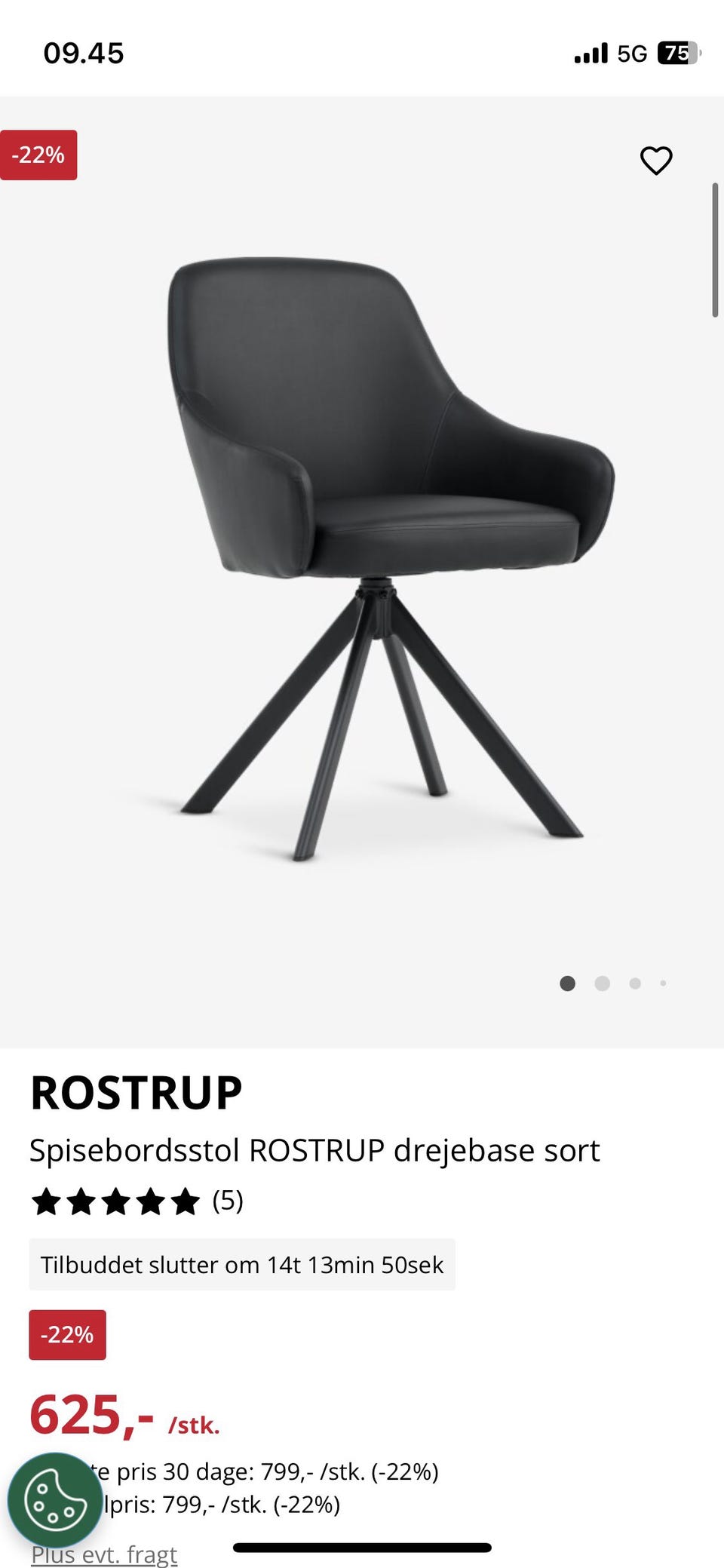This screenshot has width=724, height=1568.
Task: View the five-star reviews rating
Action: tap(137, 1201)
